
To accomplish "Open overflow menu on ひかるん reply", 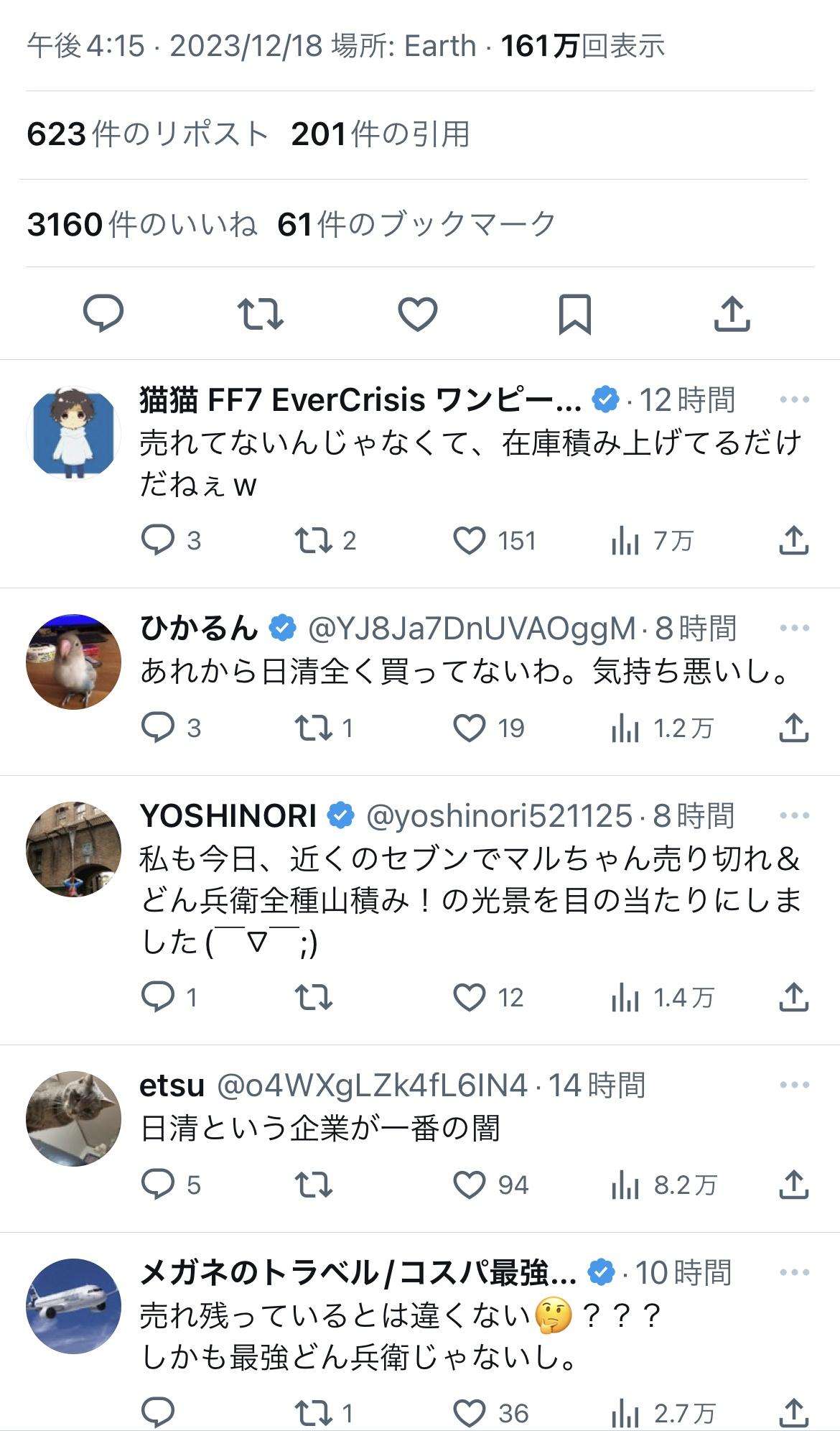I will tap(794, 629).
